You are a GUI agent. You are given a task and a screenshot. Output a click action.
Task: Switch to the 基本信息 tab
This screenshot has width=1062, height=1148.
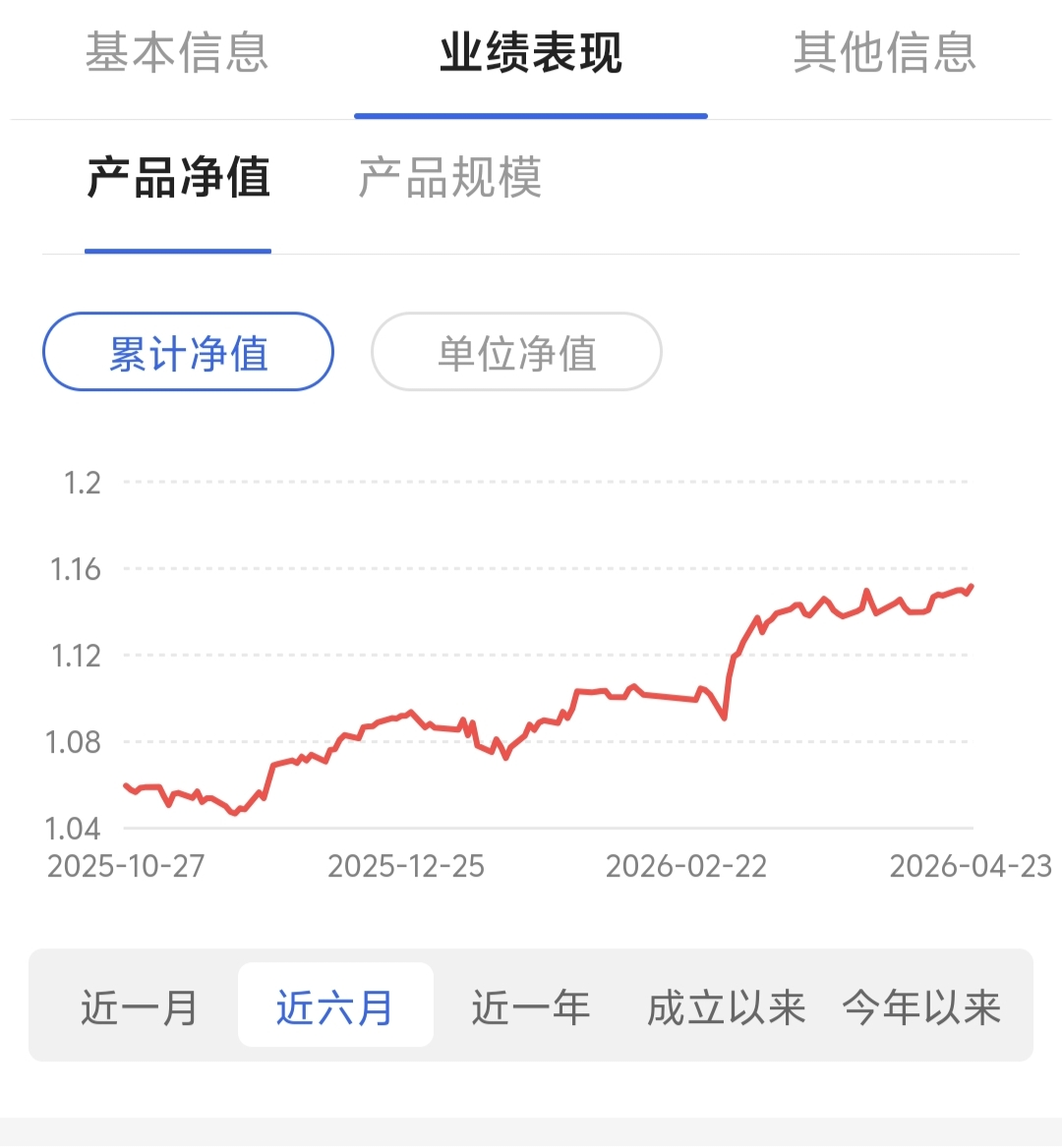tap(177, 53)
